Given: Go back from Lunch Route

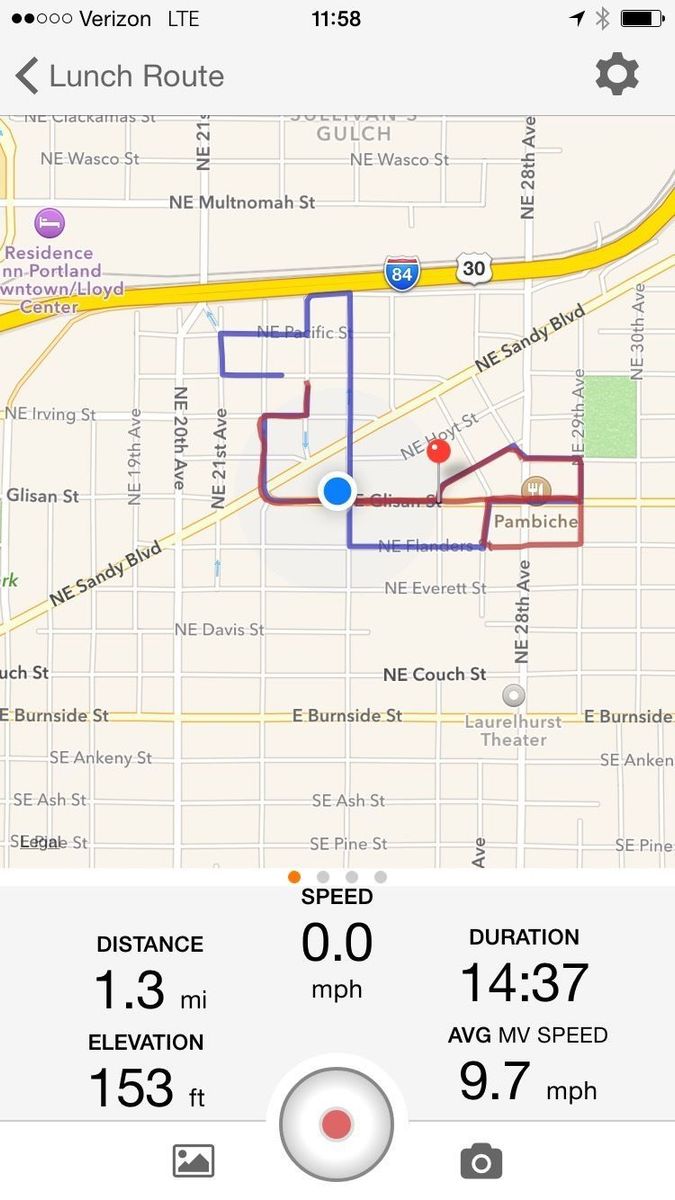Looking at the screenshot, I should pyautogui.click(x=28, y=76).
